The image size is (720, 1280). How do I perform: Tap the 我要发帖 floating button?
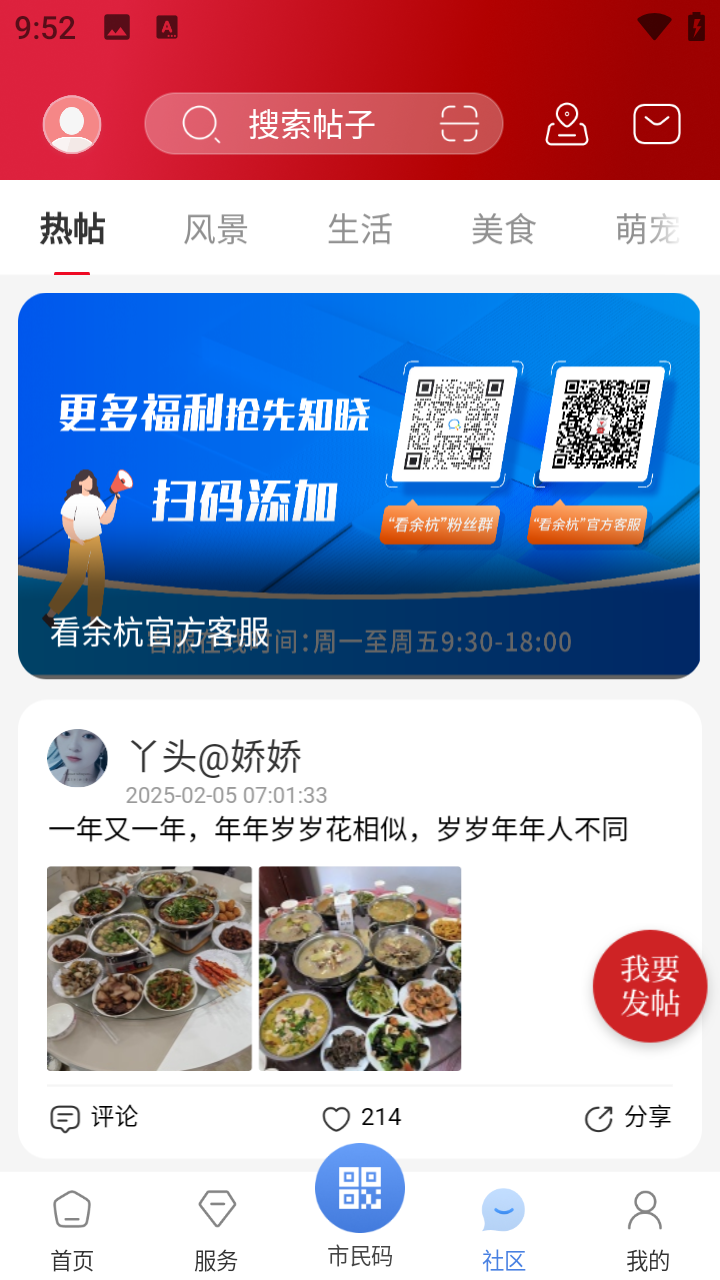[x=649, y=986]
